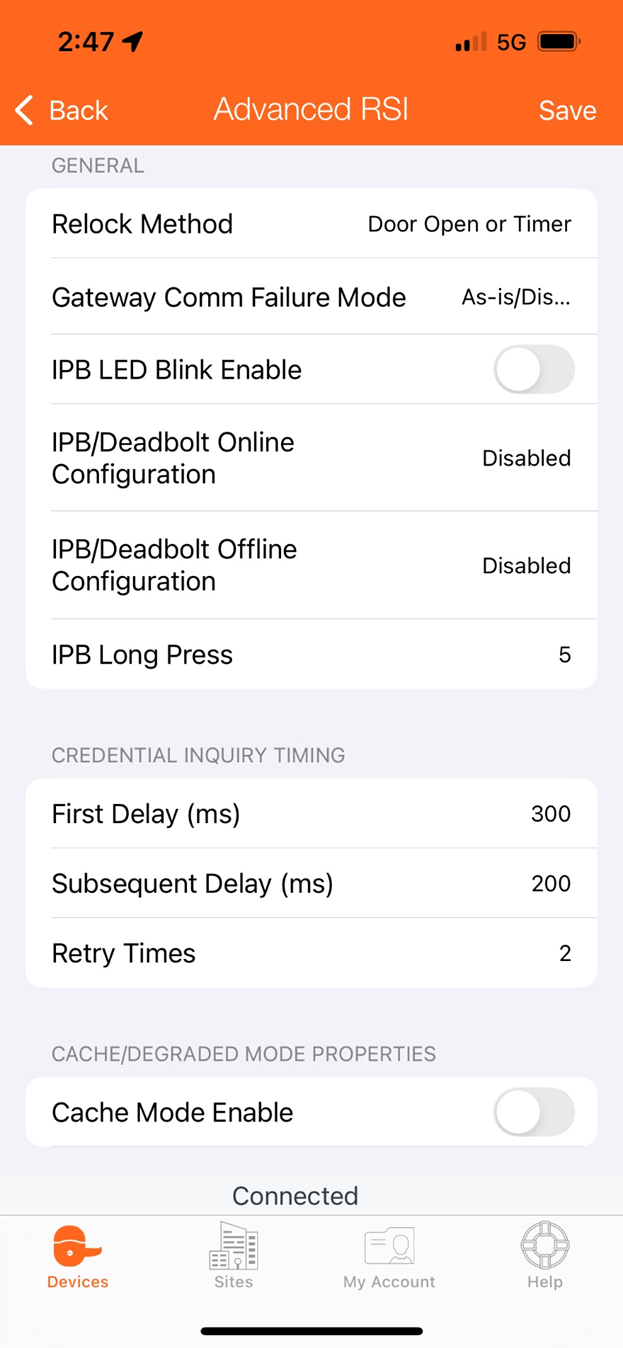Edit the IPB Long Press value
Image resolution: width=623 pixels, height=1348 pixels.
pyautogui.click(x=311, y=655)
